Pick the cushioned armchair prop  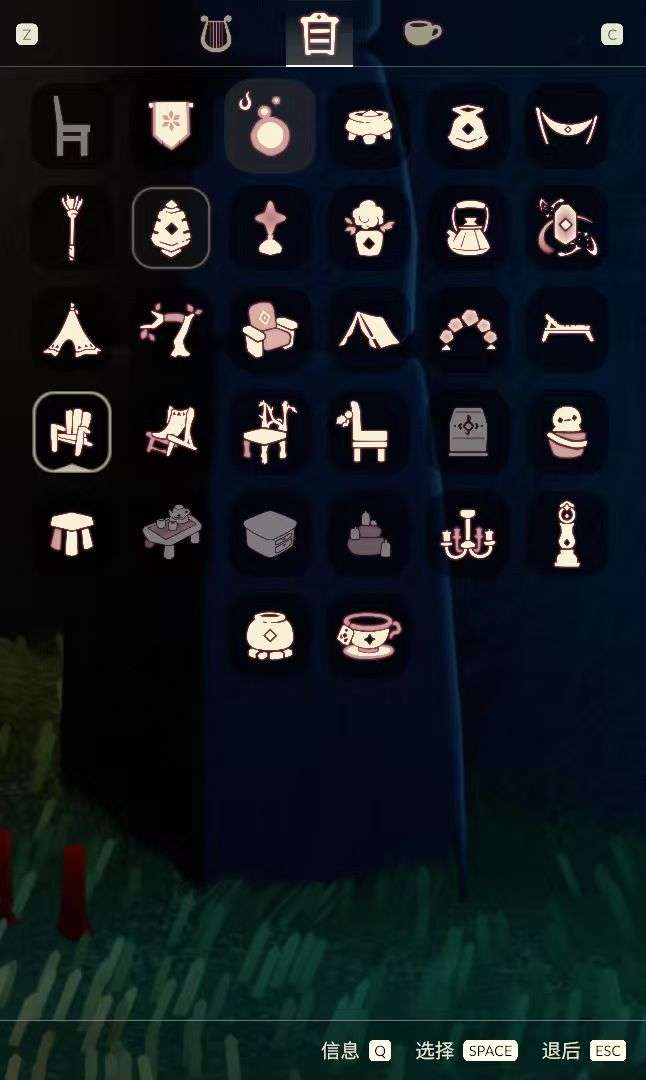coord(270,330)
